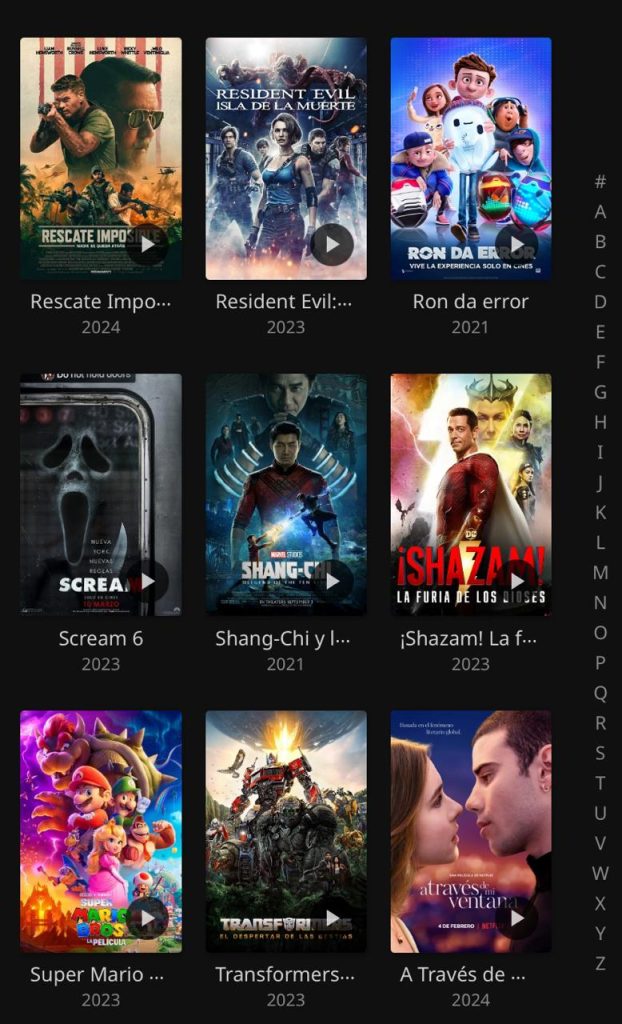Select letter R in the alphabet sidebar
Screen dimensions: 622x1024
pos(600,723)
